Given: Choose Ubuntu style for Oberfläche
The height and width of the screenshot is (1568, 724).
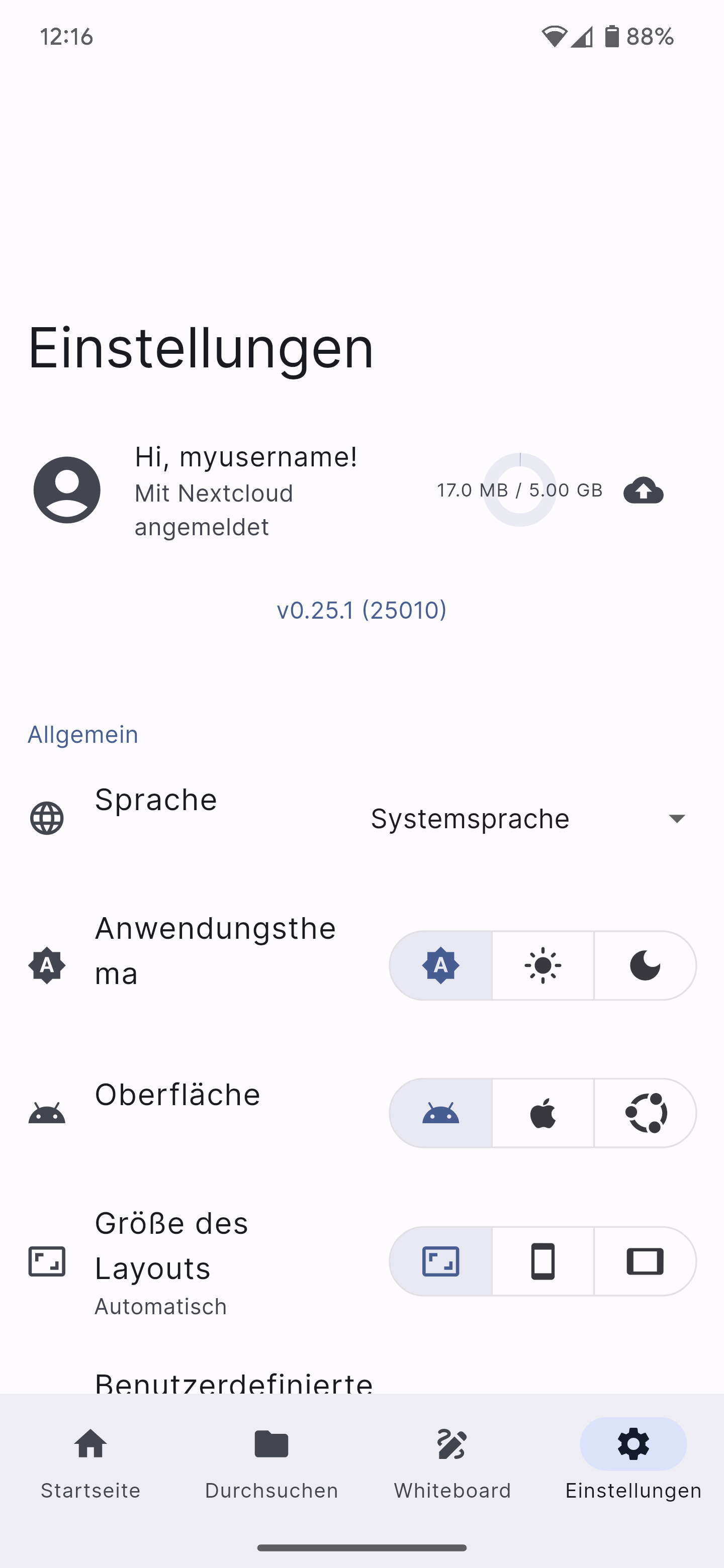Looking at the screenshot, I should (645, 1113).
